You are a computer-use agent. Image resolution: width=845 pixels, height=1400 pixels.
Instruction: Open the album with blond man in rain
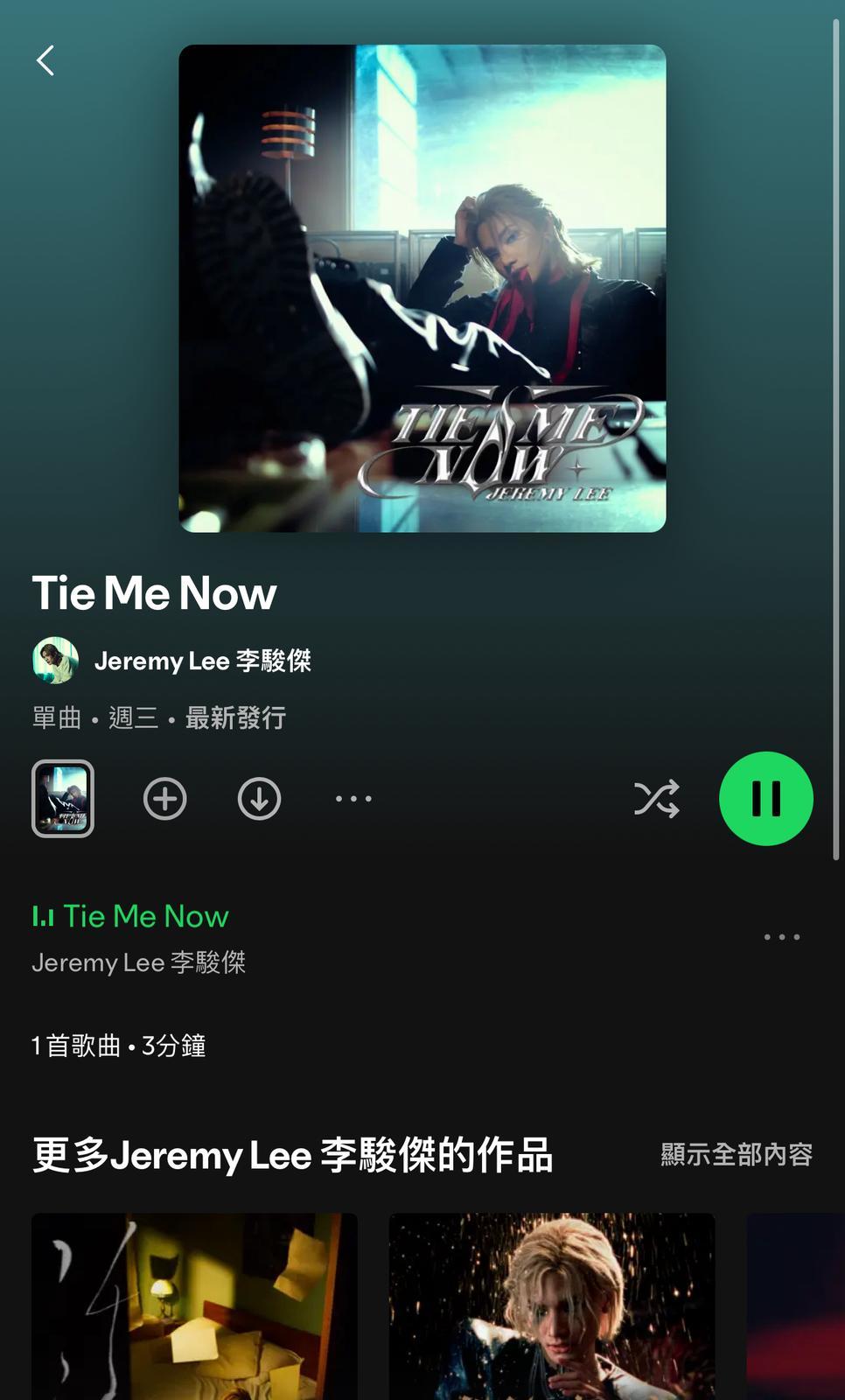point(552,1305)
